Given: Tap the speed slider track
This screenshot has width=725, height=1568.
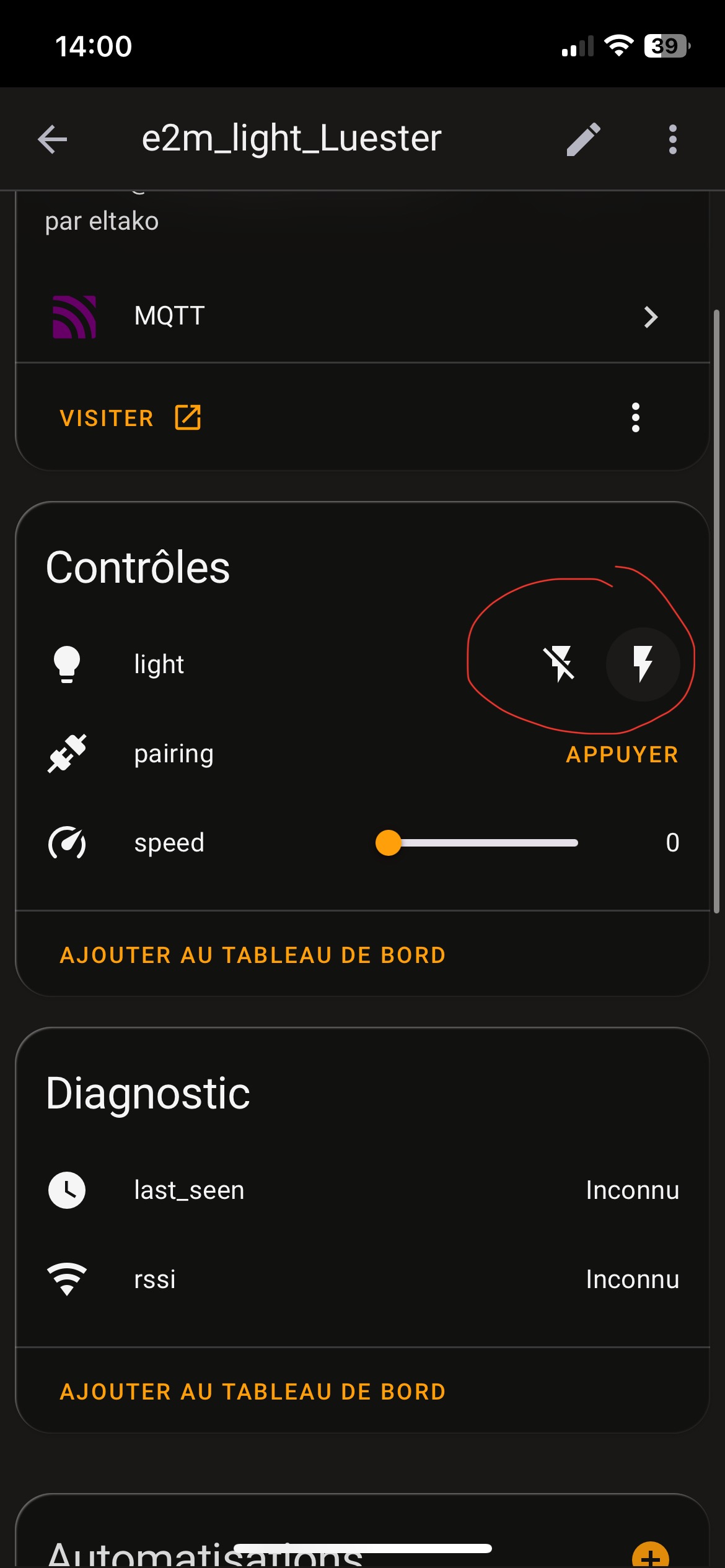Looking at the screenshot, I should click(477, 843).
